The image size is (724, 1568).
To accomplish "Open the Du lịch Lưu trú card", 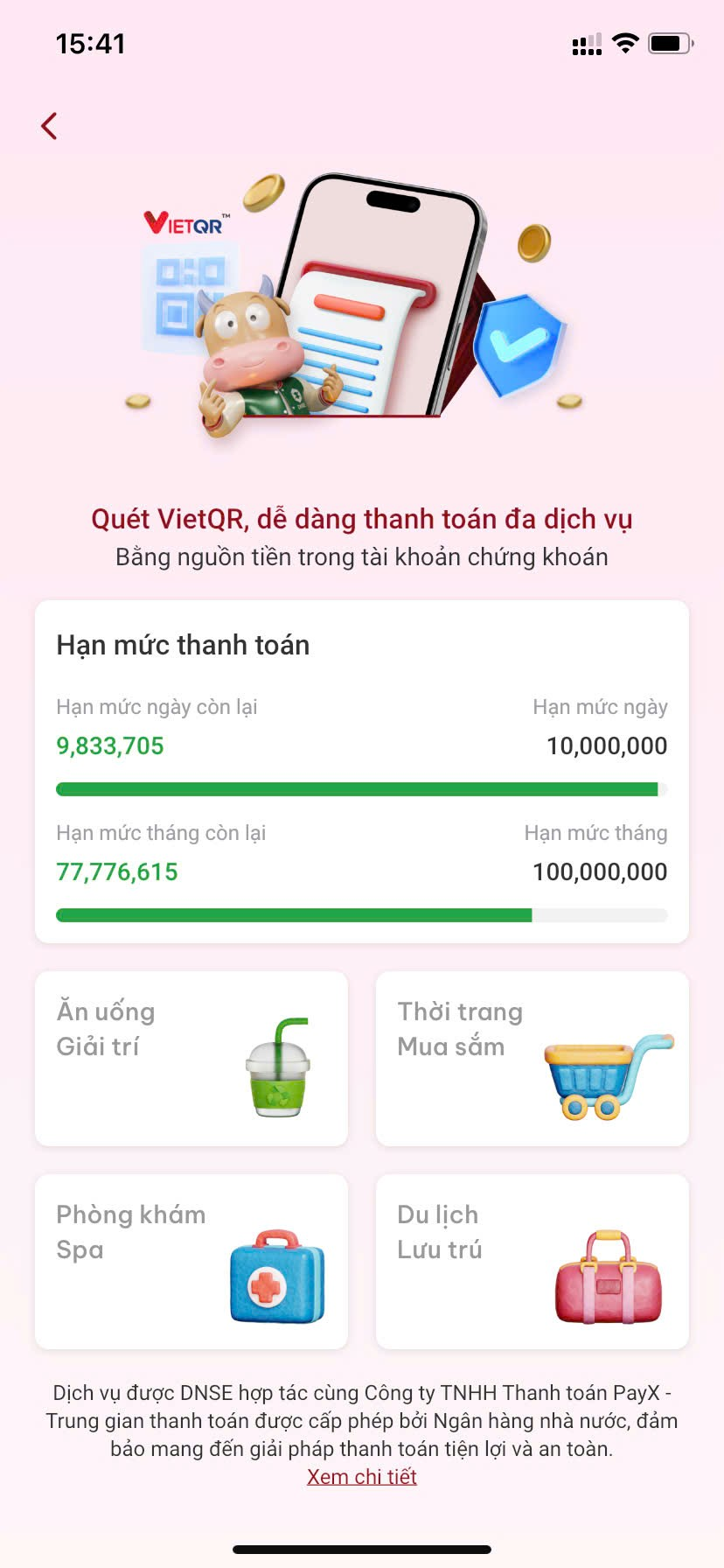I will click(532, 1261).
